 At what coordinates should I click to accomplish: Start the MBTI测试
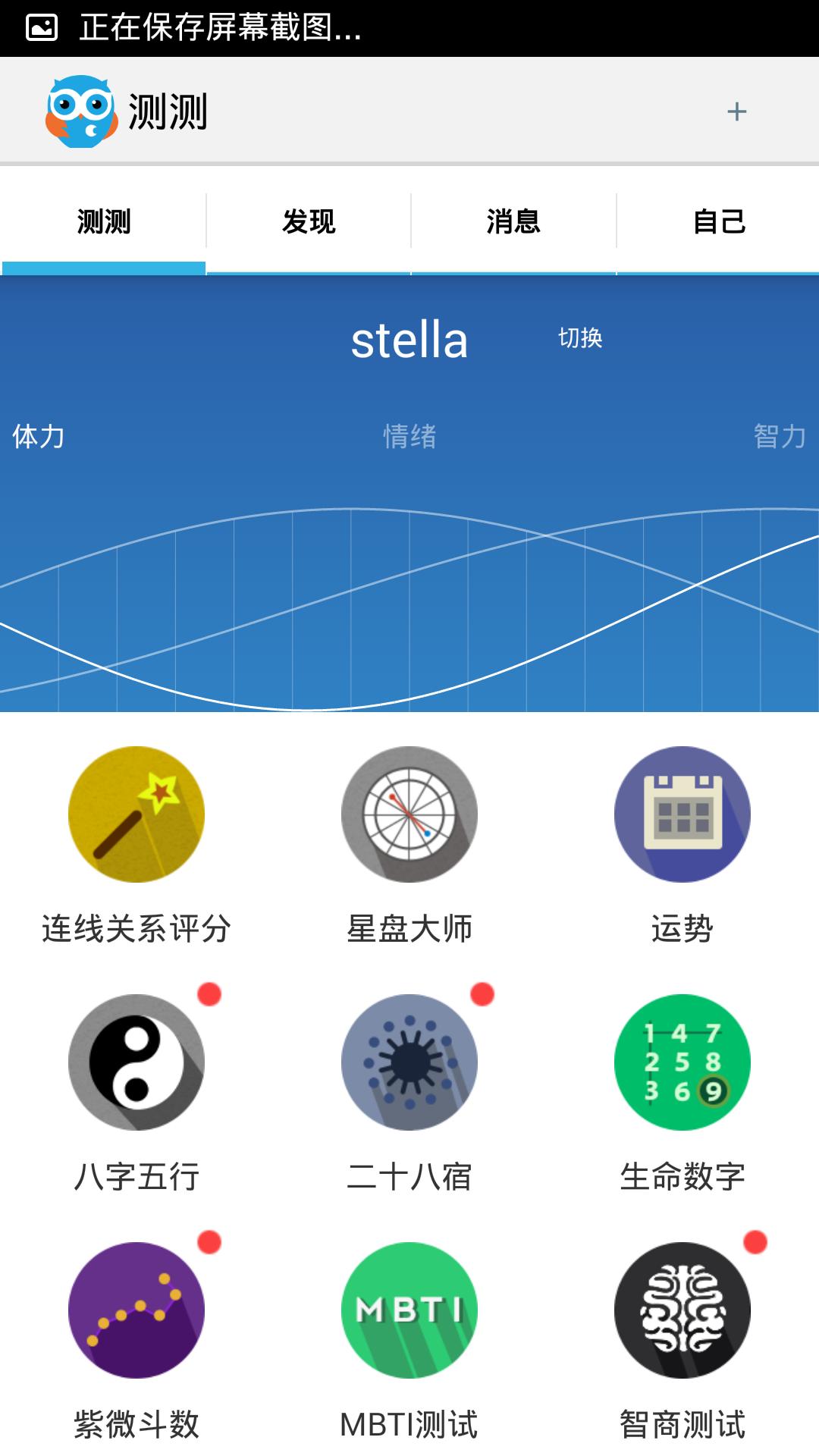click(x=409, y=1310)
